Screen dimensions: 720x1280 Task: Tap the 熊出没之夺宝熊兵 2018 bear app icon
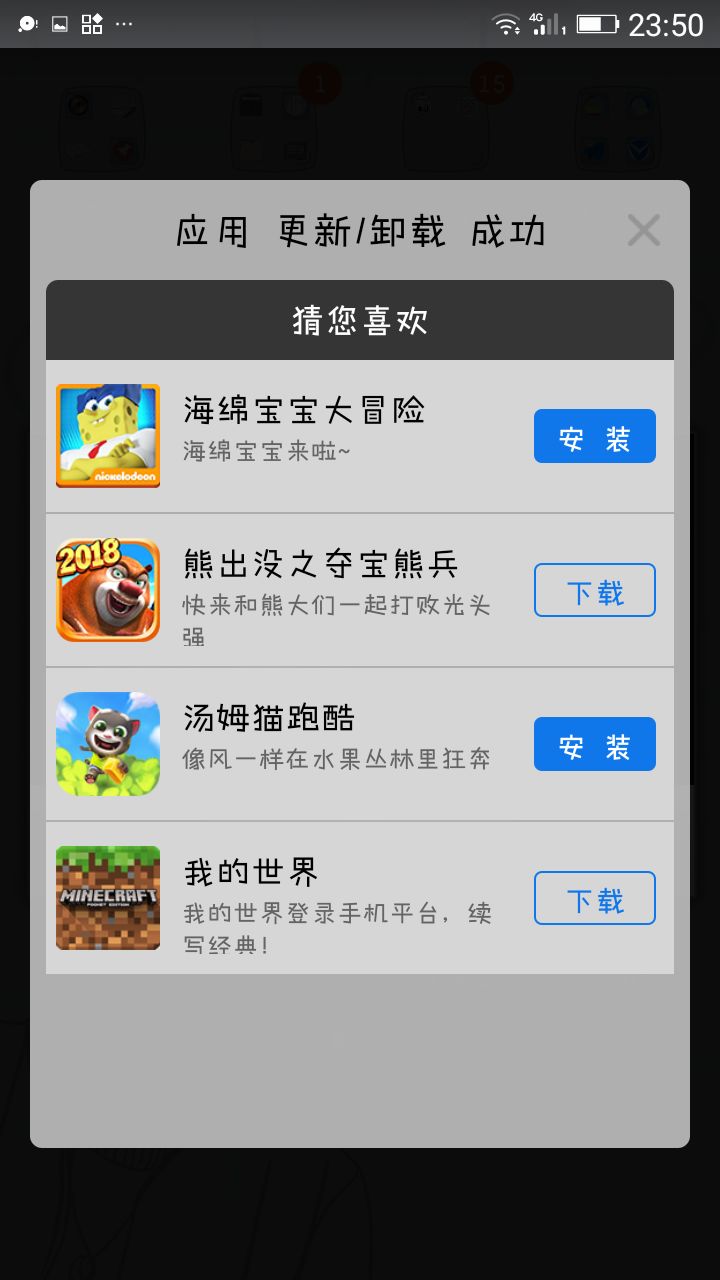(x=107, y=589)
